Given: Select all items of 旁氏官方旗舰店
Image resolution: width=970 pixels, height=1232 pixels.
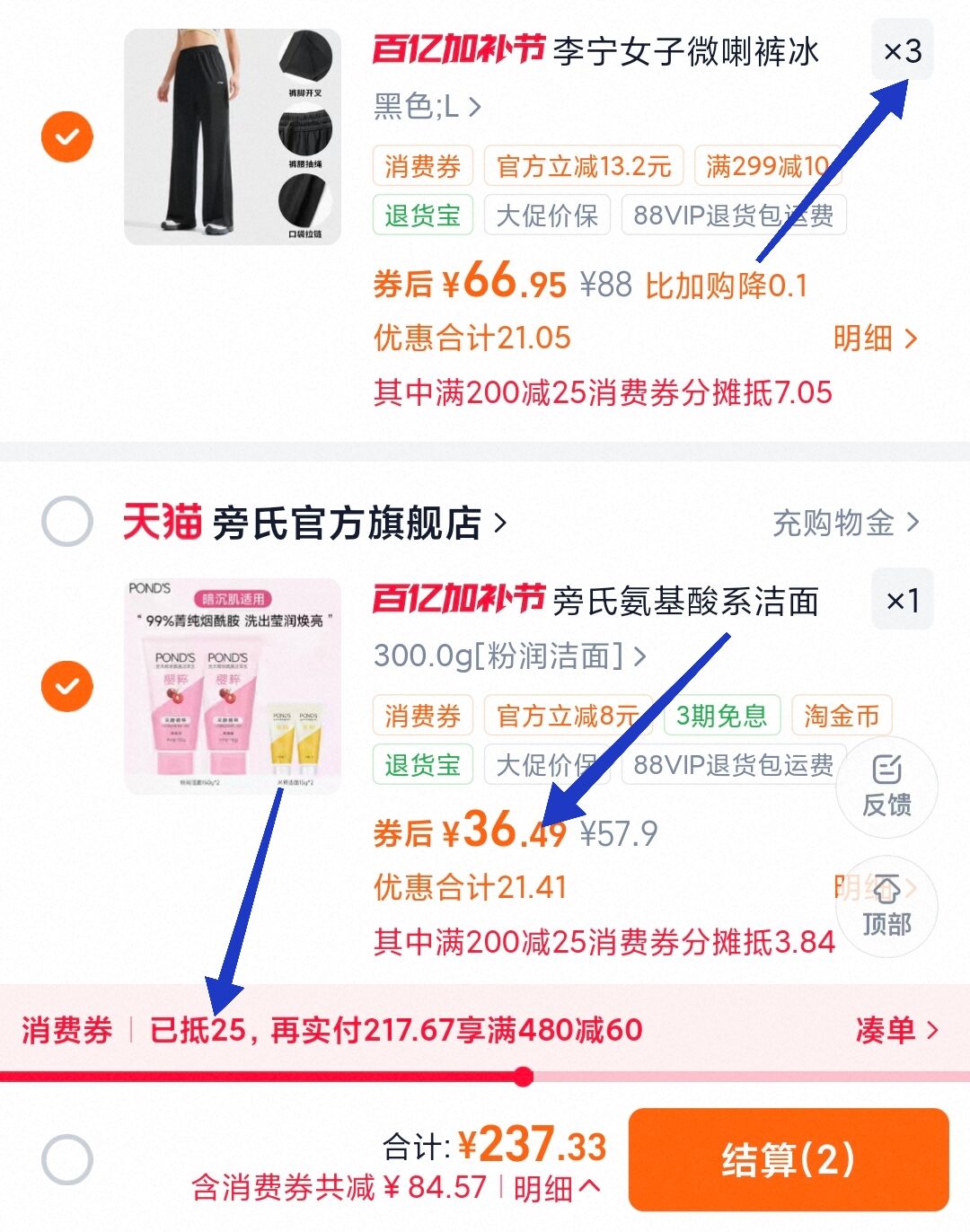Looking at the screenshot, I should 67,521.
